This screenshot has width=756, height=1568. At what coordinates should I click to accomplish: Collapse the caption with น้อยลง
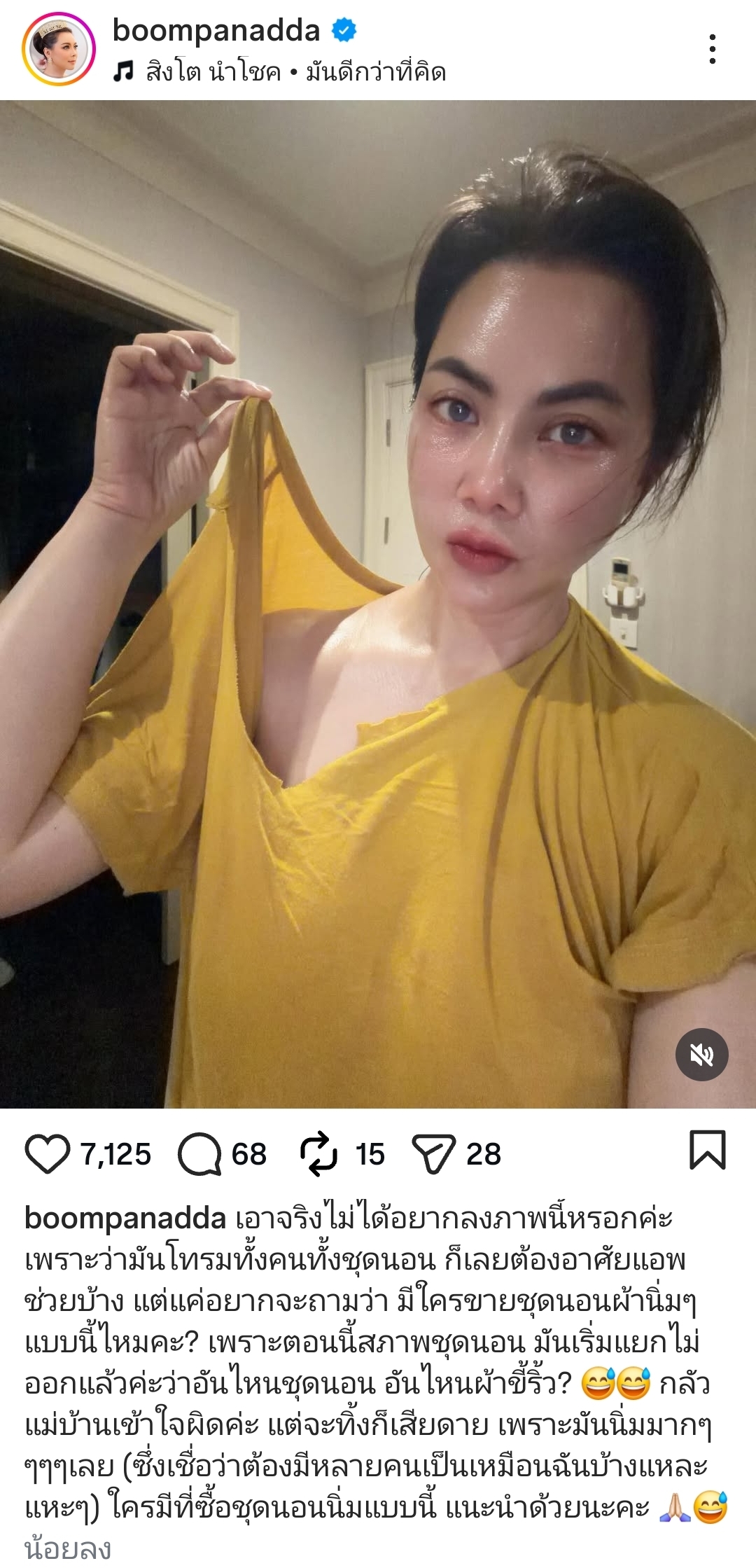pos(68,1548)
